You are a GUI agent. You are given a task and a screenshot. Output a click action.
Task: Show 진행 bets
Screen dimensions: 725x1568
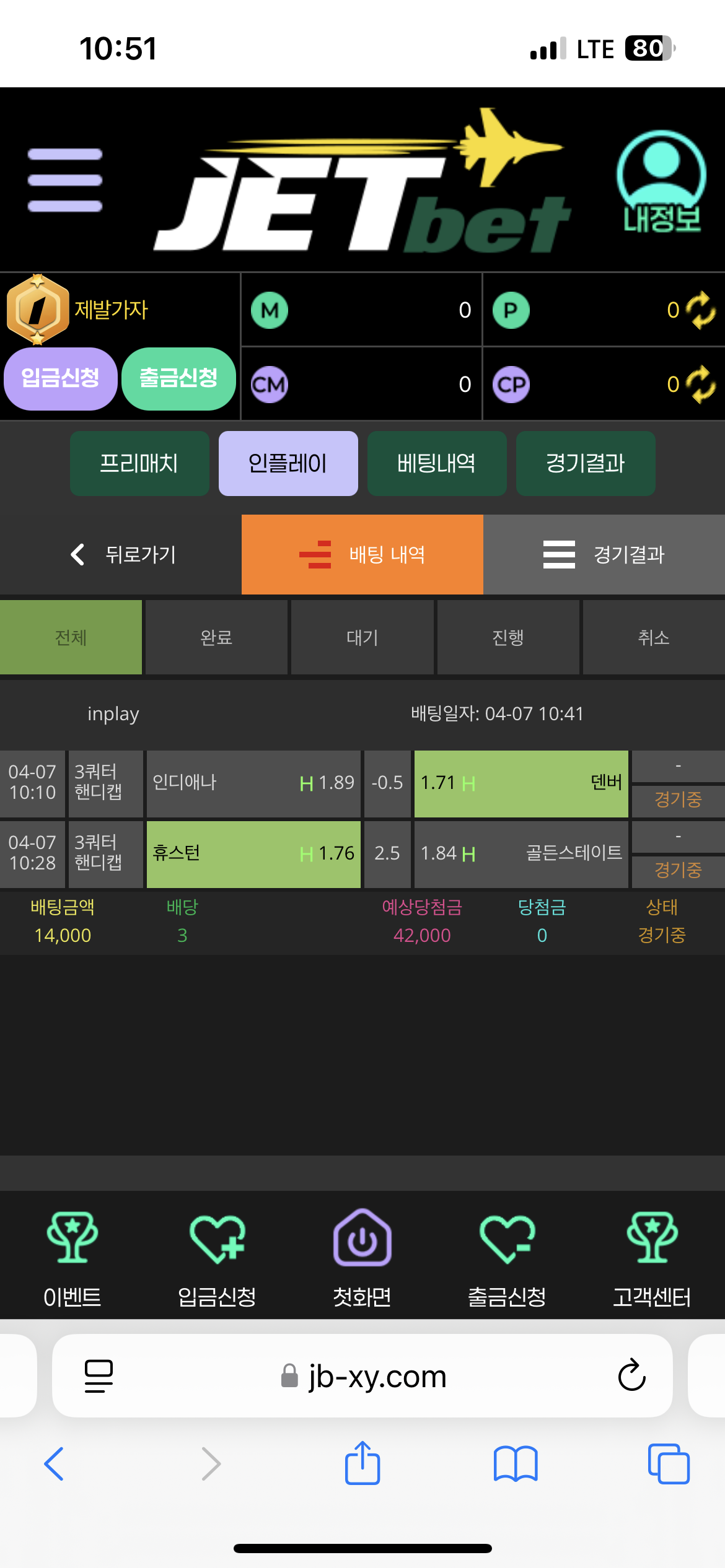[x=508, y=637]
